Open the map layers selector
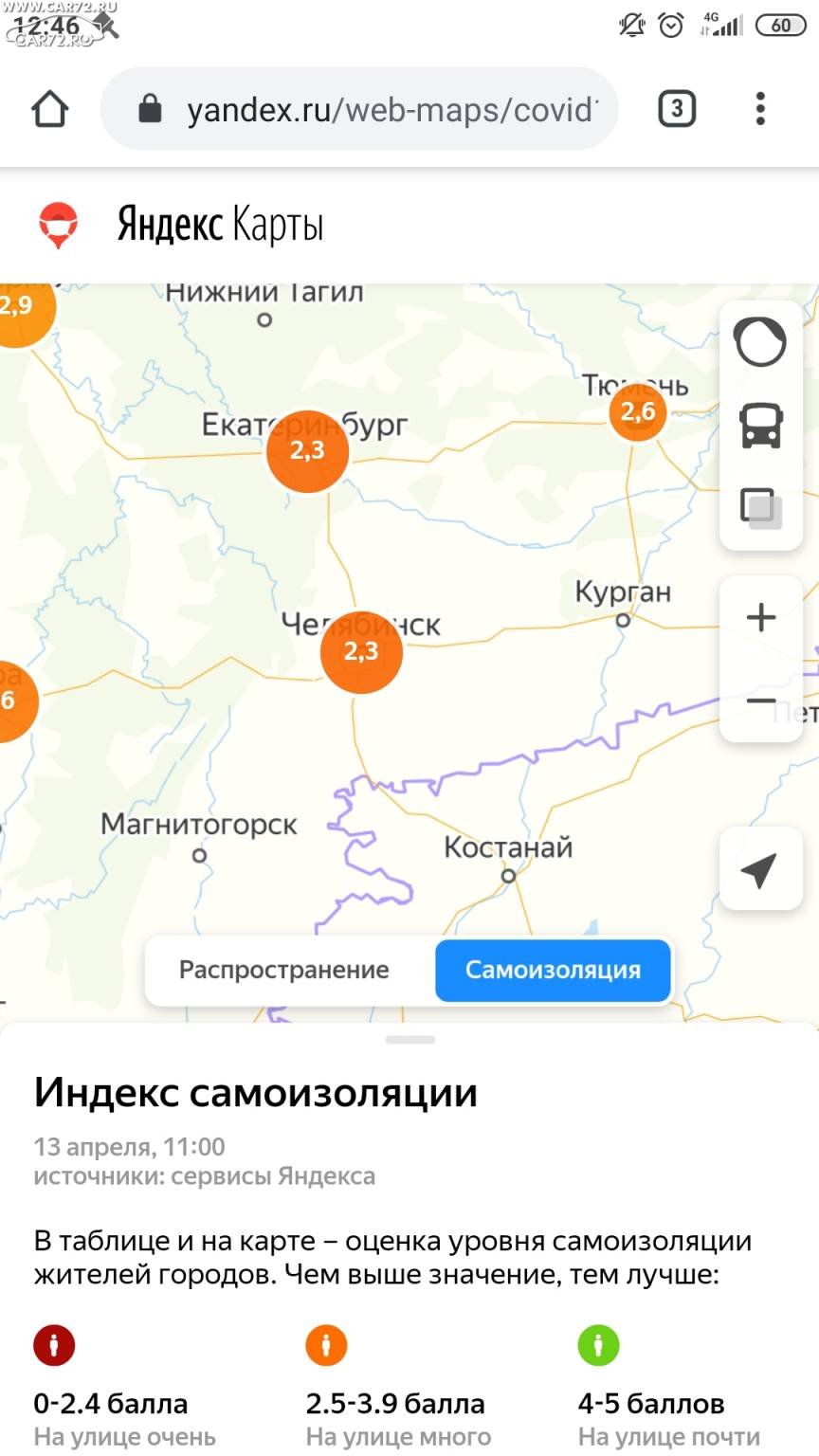Screen dimensions: 819x1456 point(760,508)
